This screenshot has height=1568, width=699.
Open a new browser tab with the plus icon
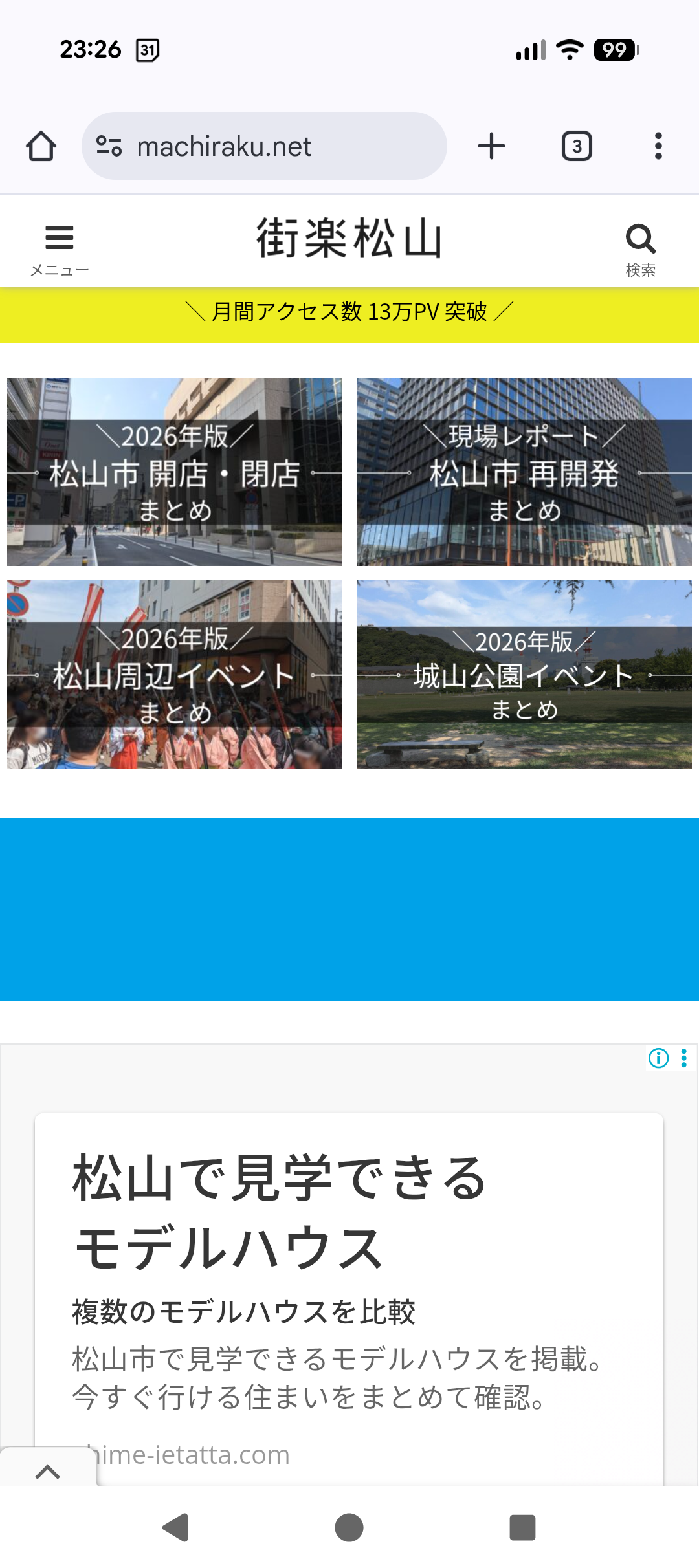click(491, 146)
